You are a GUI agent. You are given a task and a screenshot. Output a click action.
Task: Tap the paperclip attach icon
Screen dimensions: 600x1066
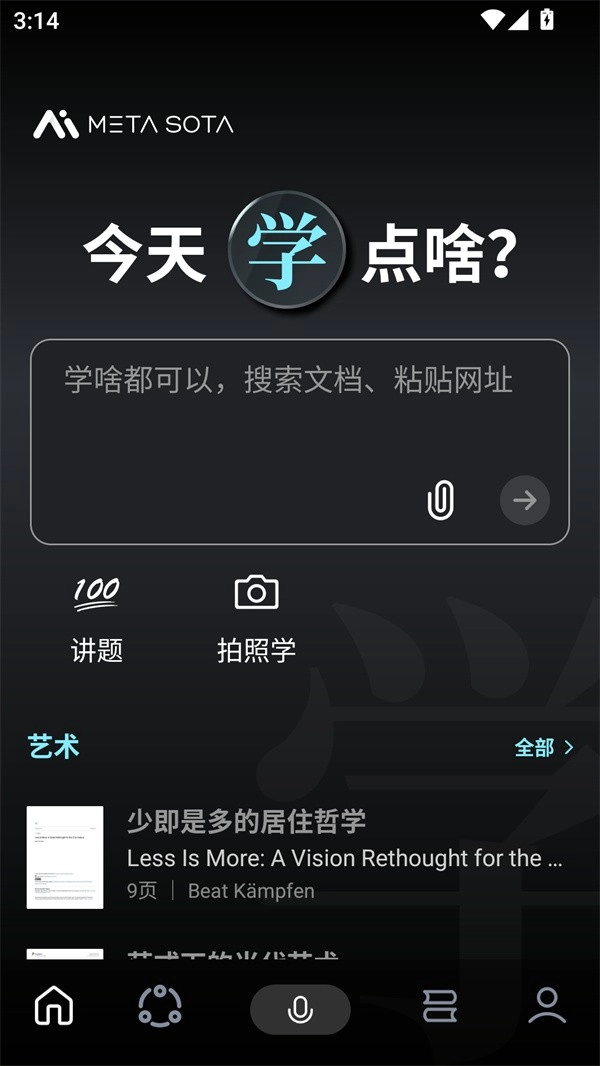point(440,500)
